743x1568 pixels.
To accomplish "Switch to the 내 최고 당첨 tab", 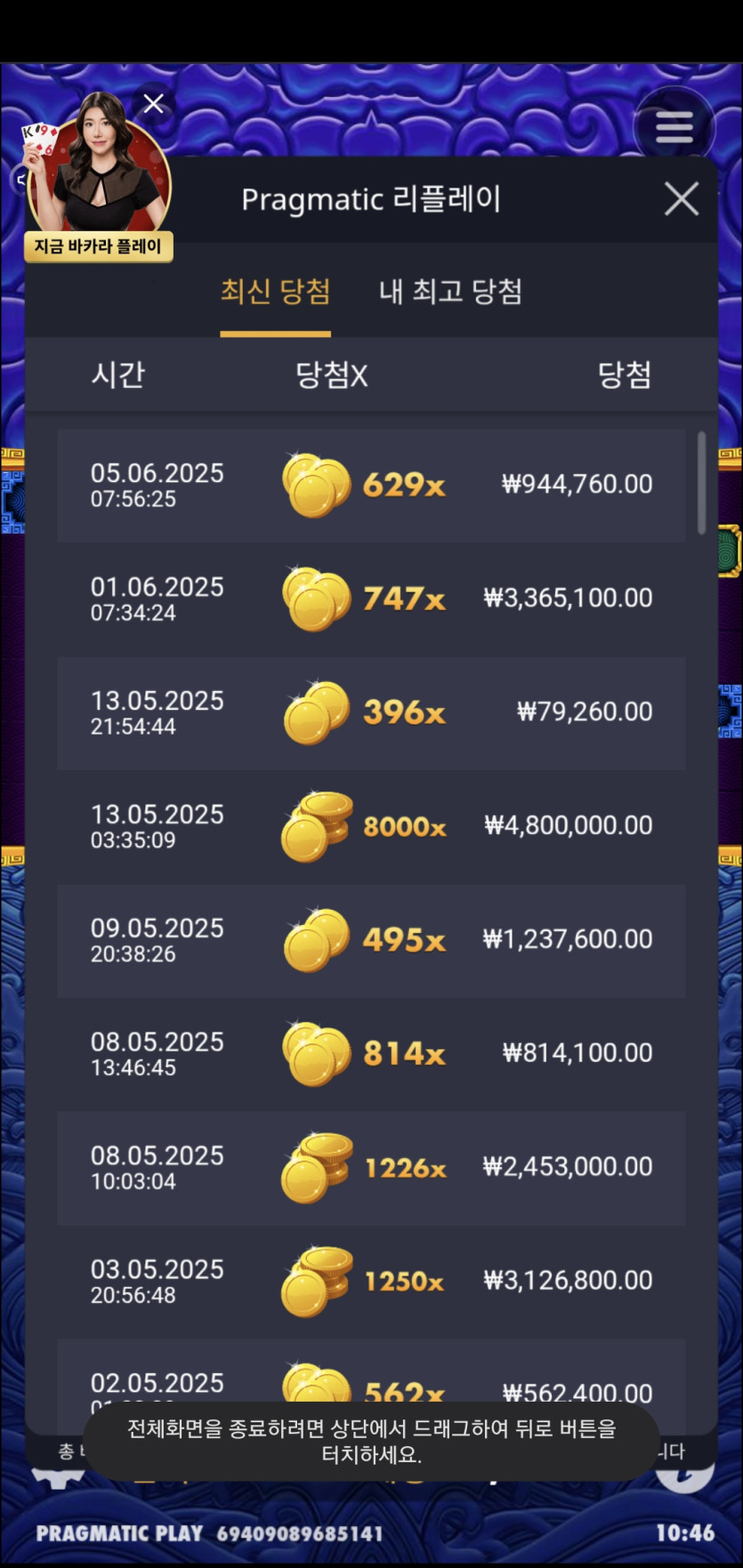I will 450,292.
